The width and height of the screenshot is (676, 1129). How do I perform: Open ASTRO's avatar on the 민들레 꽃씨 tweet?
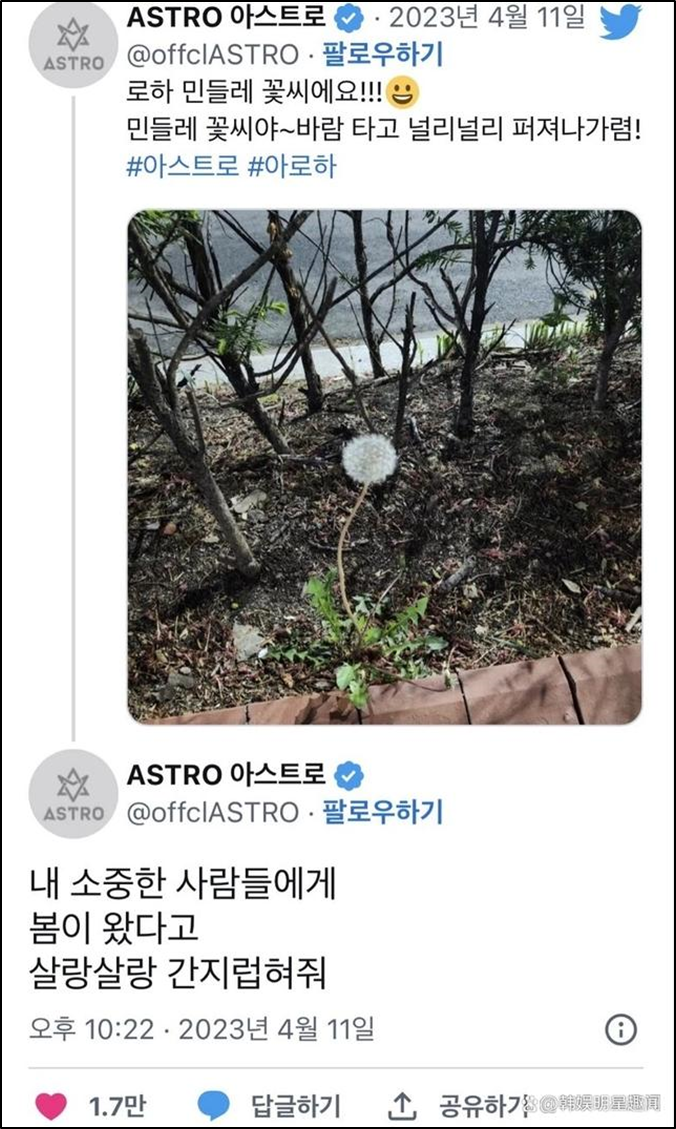coord(74,43)
